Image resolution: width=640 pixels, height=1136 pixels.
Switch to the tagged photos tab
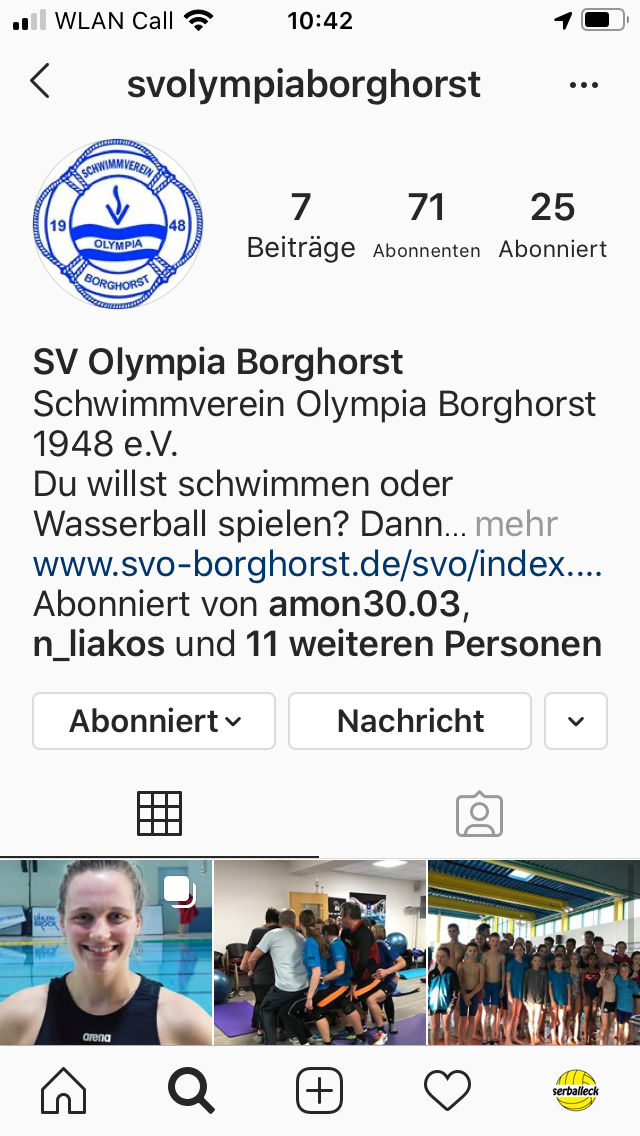[479, 814]
